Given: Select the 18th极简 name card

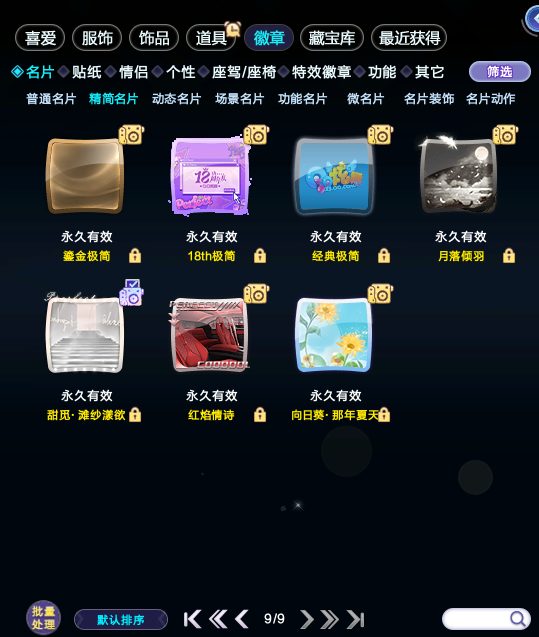Looking at the screenshot, I should (x=210, y=176).
